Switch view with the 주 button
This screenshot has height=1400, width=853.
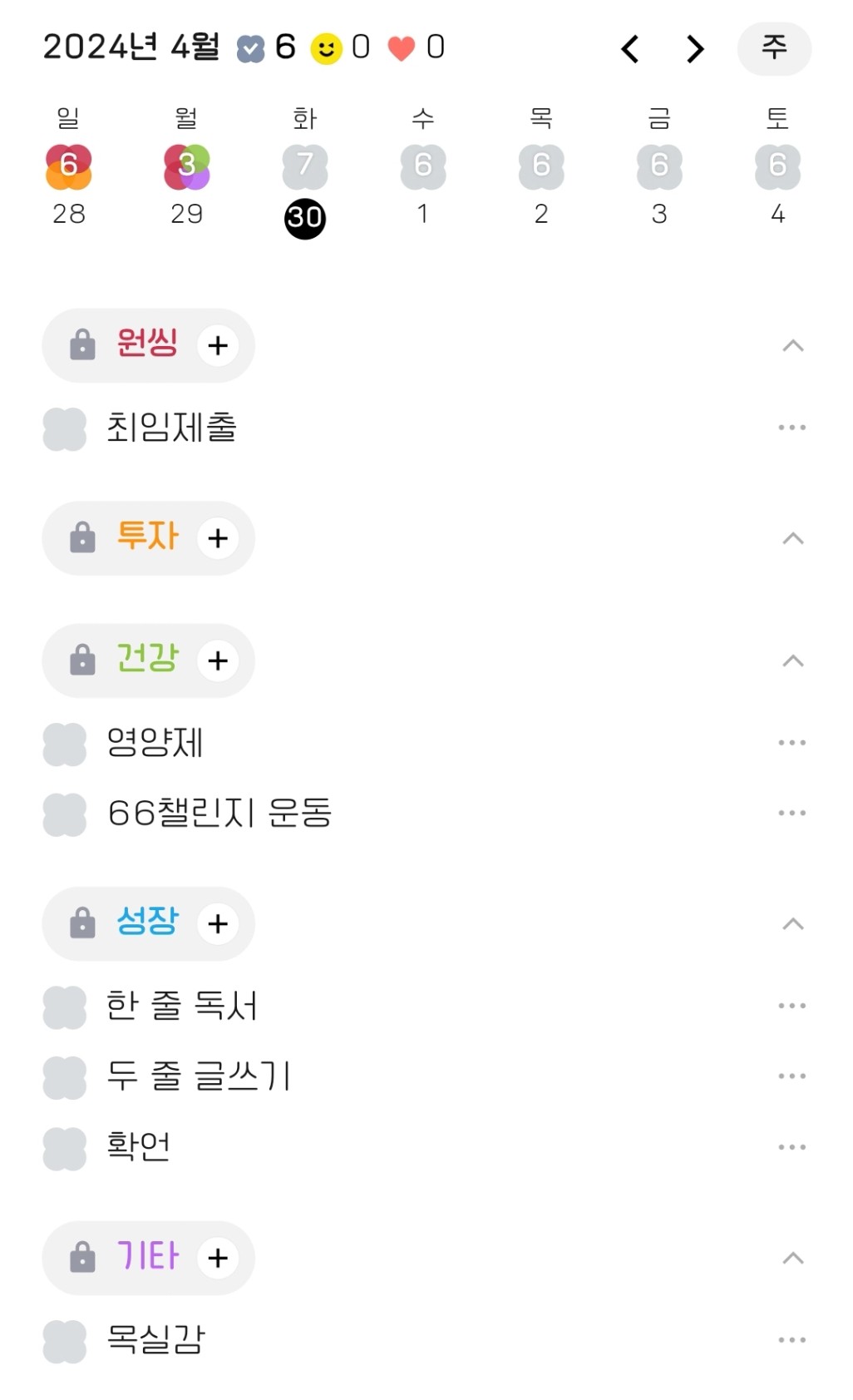click(774, 48)
